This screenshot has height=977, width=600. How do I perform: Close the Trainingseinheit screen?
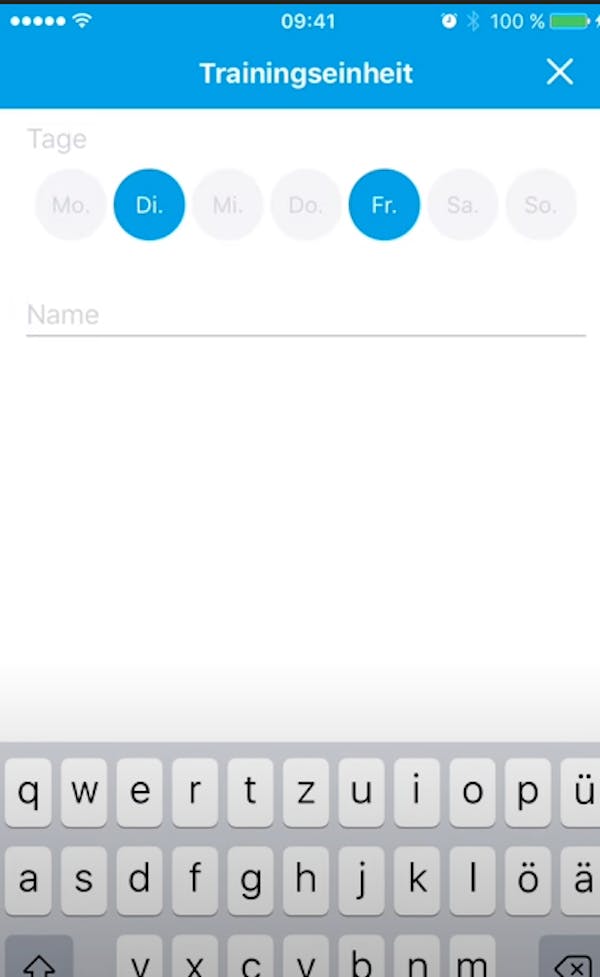pos(560,72)
